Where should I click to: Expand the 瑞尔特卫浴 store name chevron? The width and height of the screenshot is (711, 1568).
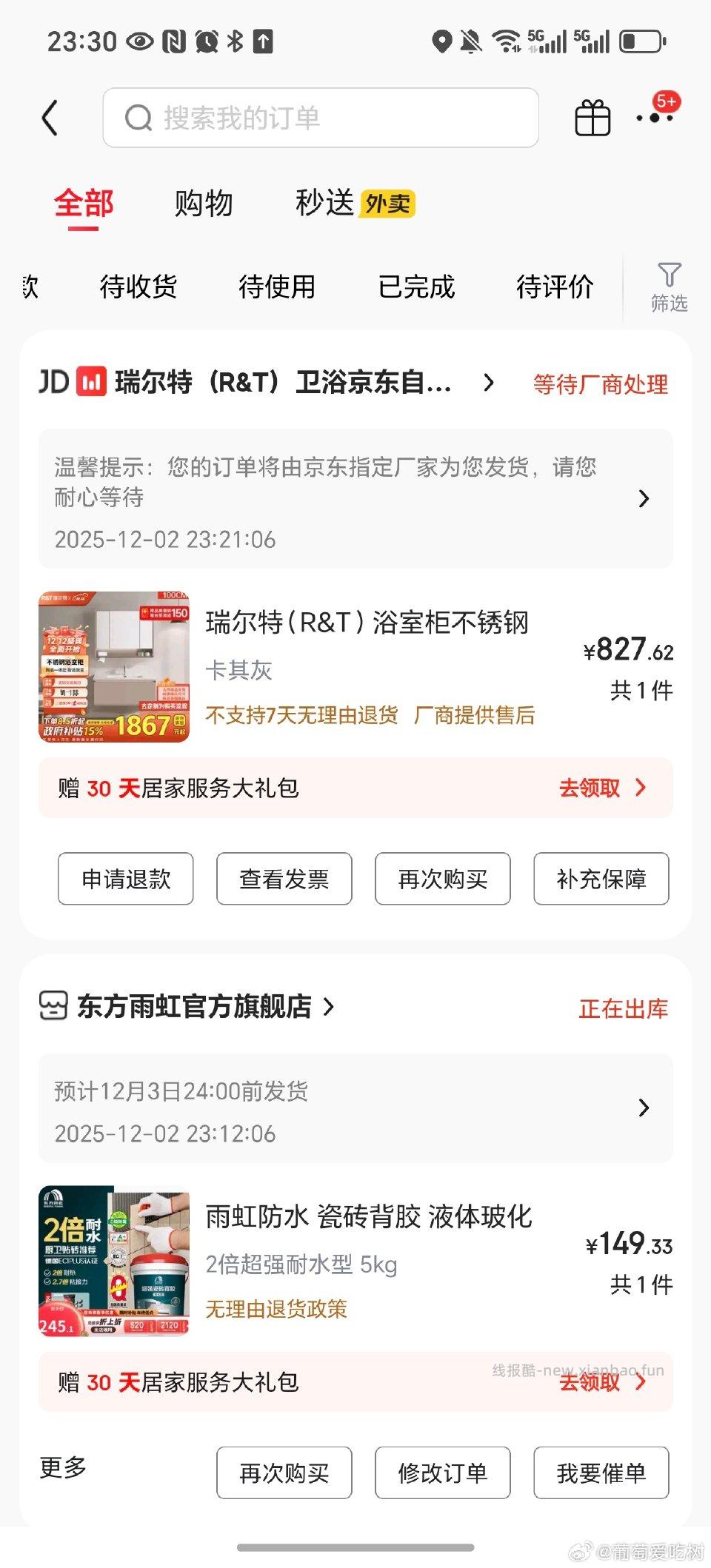[x=488, y=383]
